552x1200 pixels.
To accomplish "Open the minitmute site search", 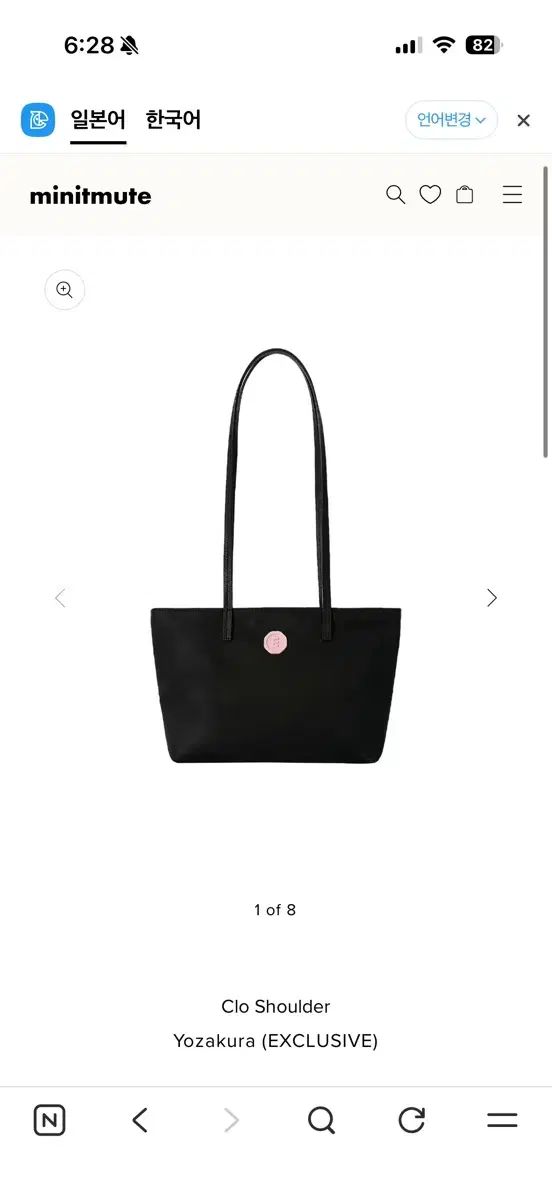I will point(395,195).
